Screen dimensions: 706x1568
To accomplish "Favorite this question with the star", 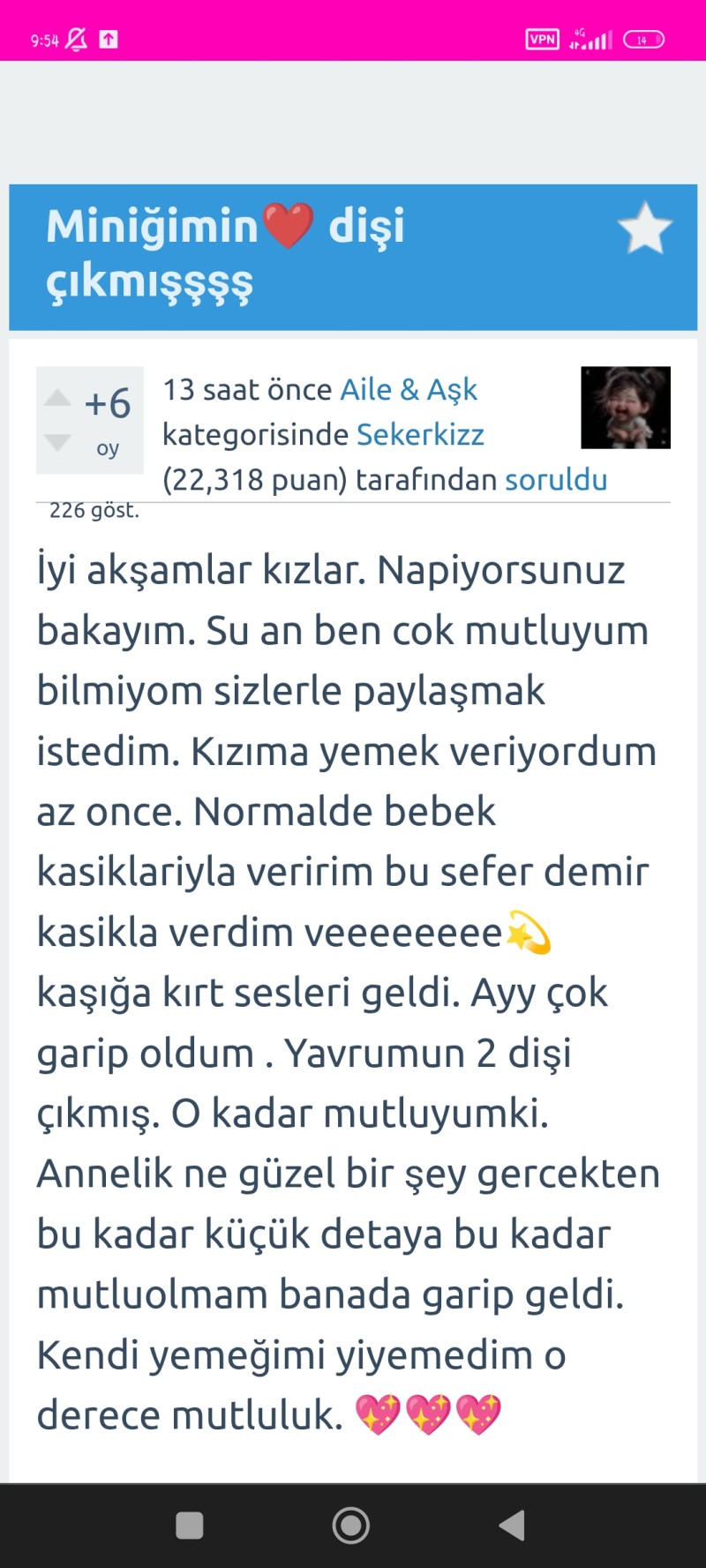I will click(x=644, y=229).
